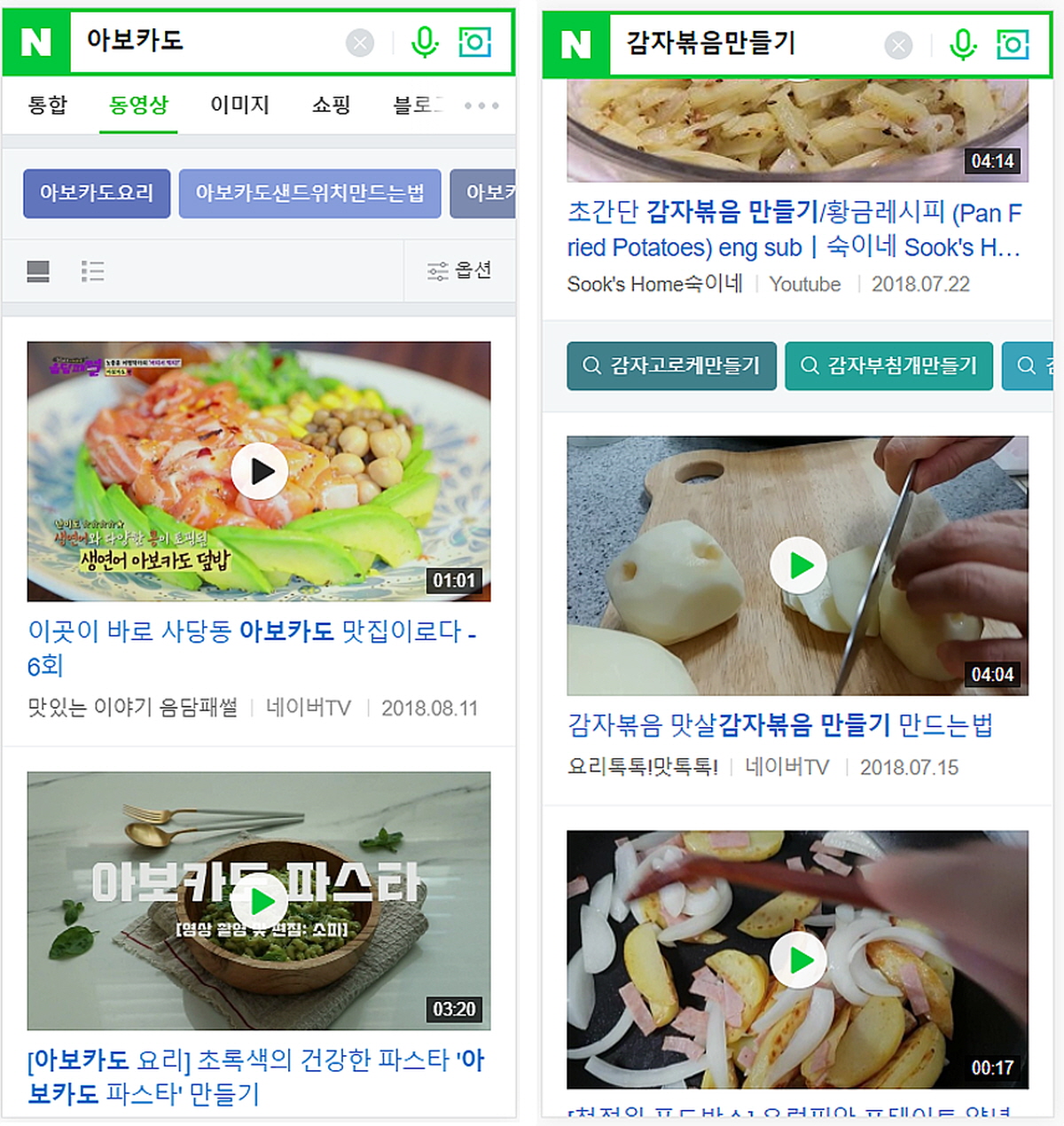Open 이곳이 바로 사당동 아보카도 맛집 link
Viewport: 1064px width, 1126px height.
(252, 632)
